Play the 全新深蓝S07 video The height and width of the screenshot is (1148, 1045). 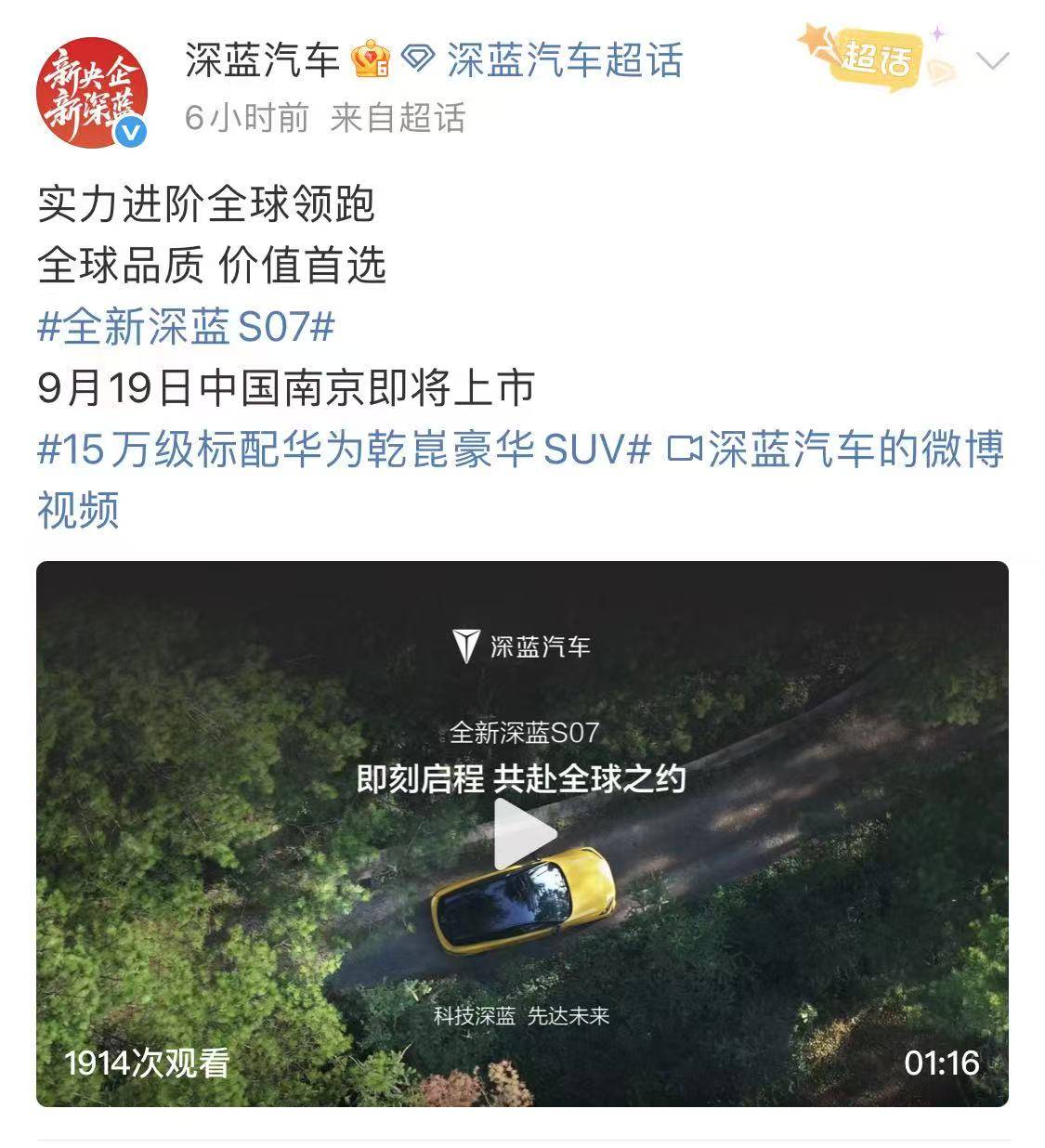coord(522,833)
